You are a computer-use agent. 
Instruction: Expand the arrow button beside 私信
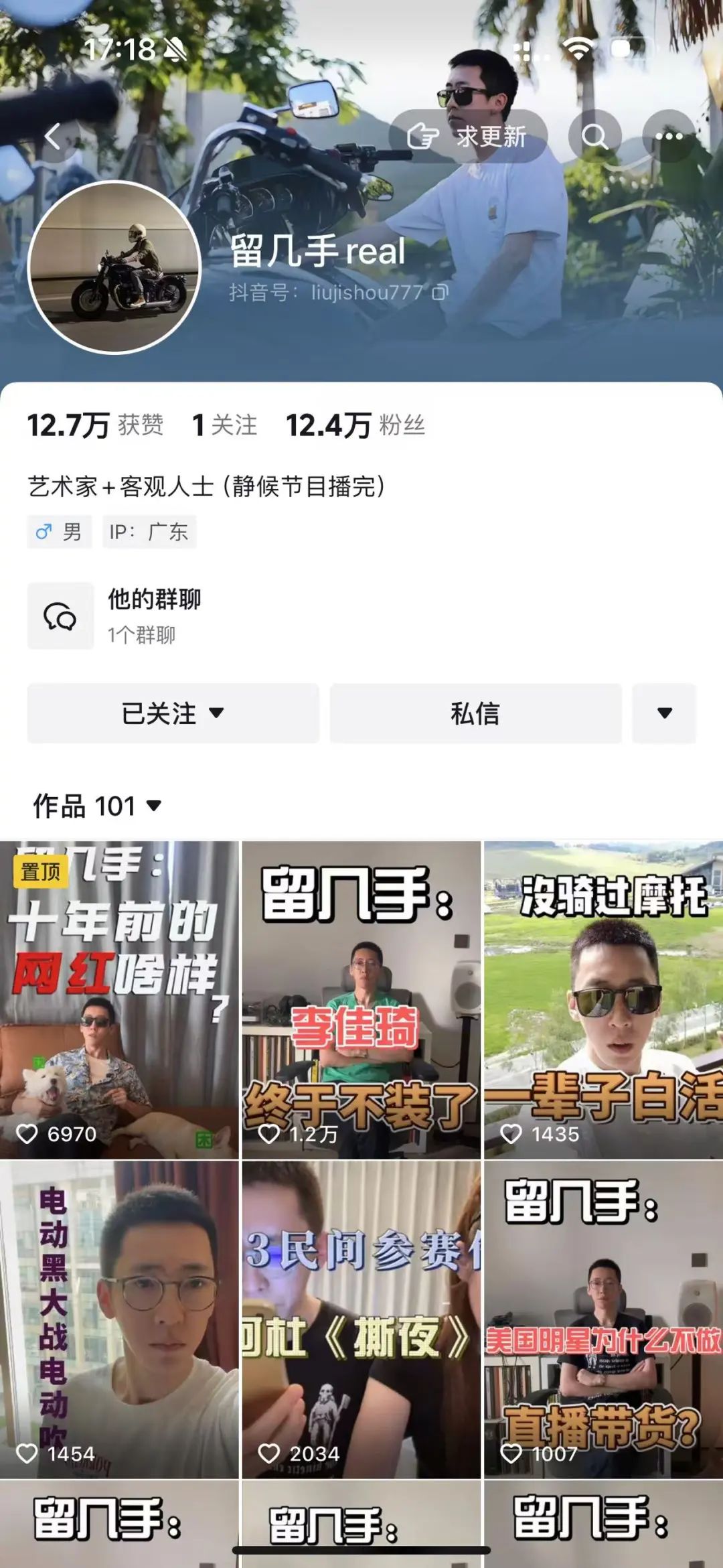pyautogui.click(x=664, y=713)
